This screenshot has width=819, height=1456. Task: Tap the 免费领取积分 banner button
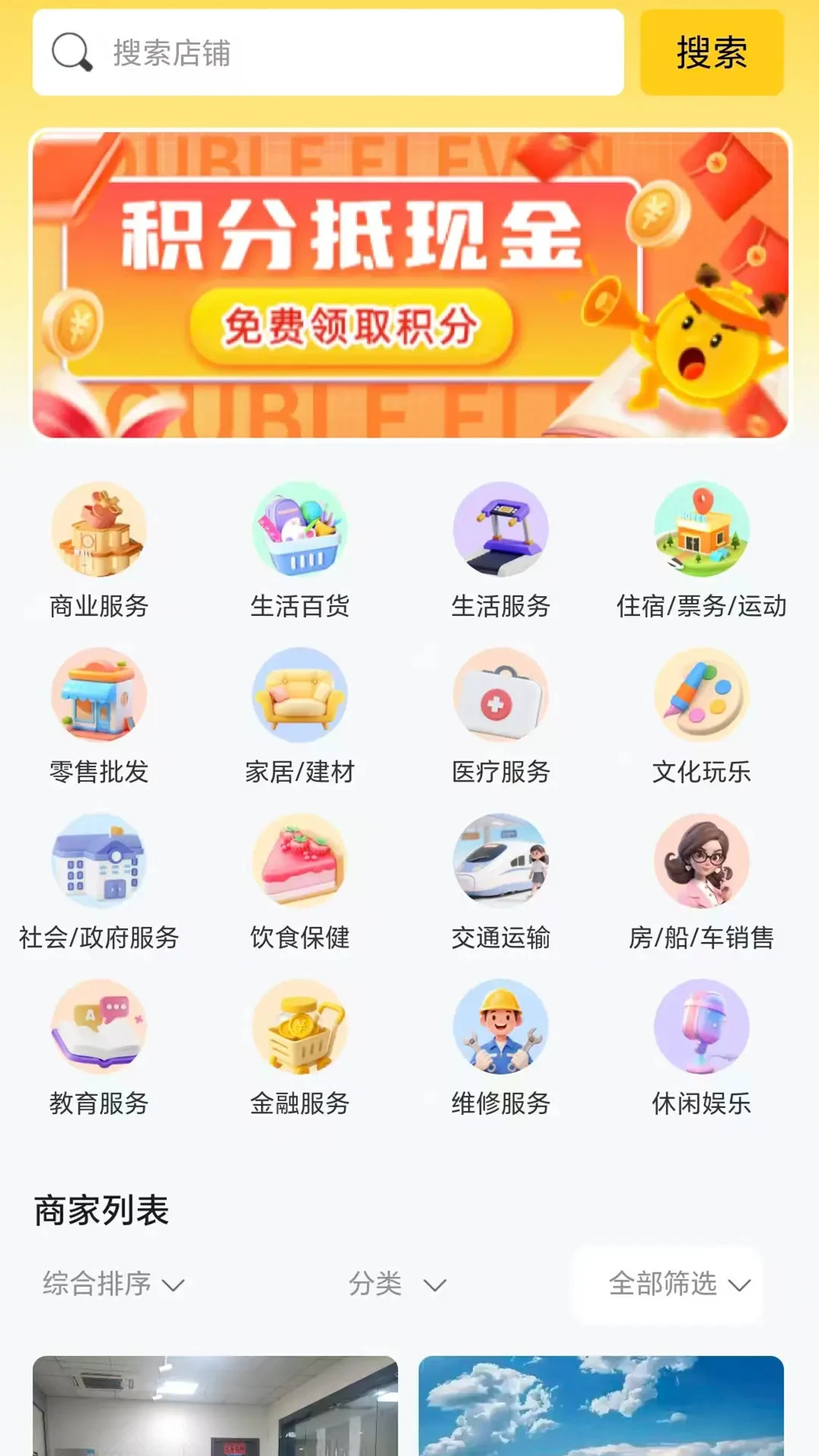[x=356, y=326]
